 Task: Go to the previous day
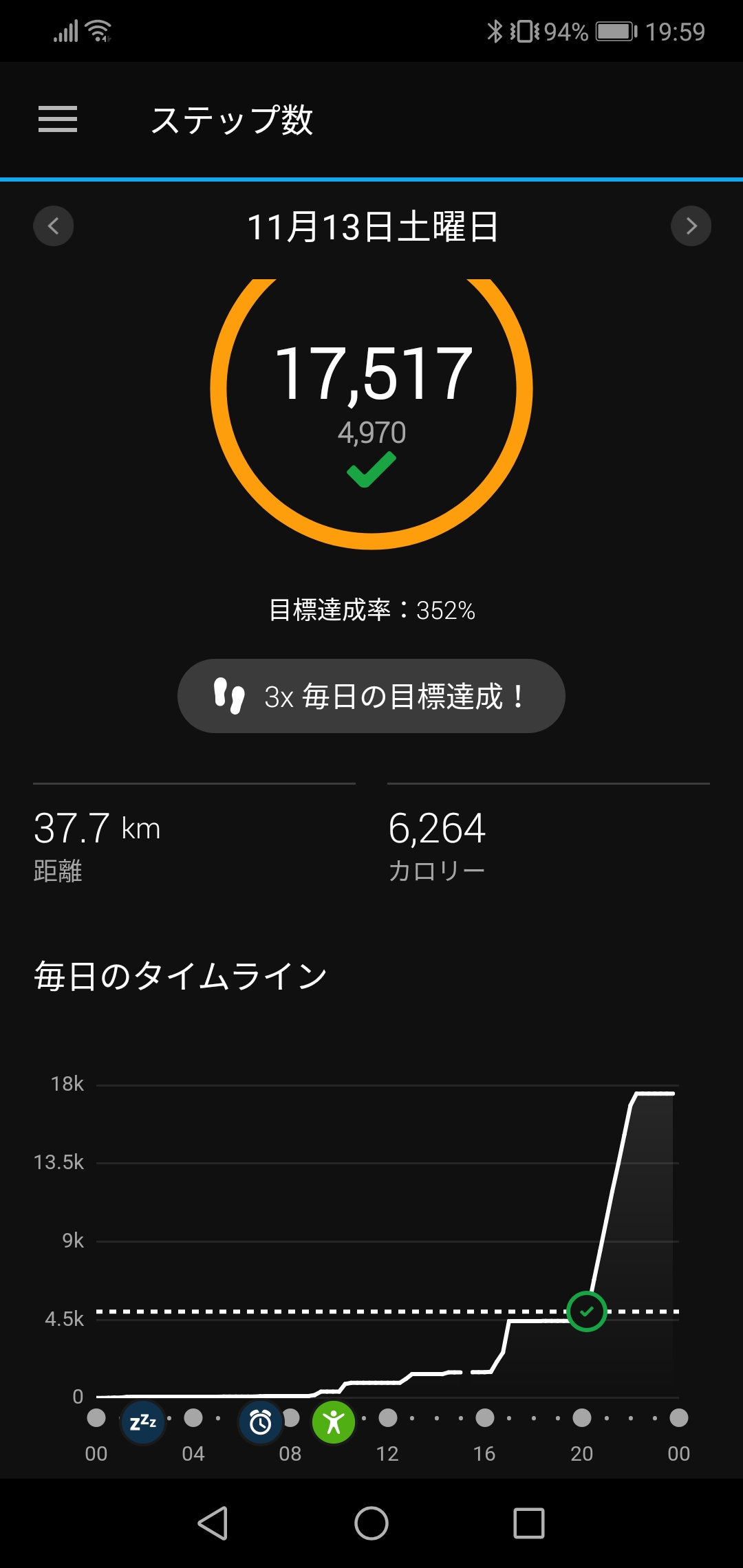click(54, 226)
